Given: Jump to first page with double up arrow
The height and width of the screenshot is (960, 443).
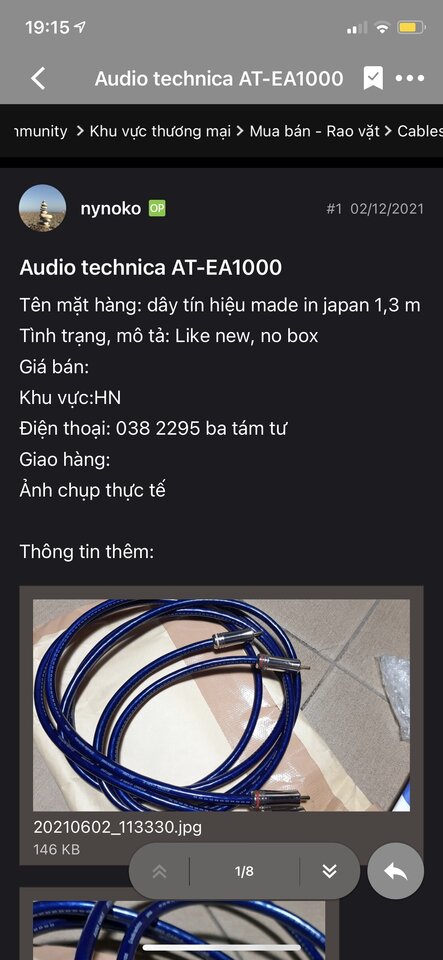Looking at the screenshot, I should 159,871.
